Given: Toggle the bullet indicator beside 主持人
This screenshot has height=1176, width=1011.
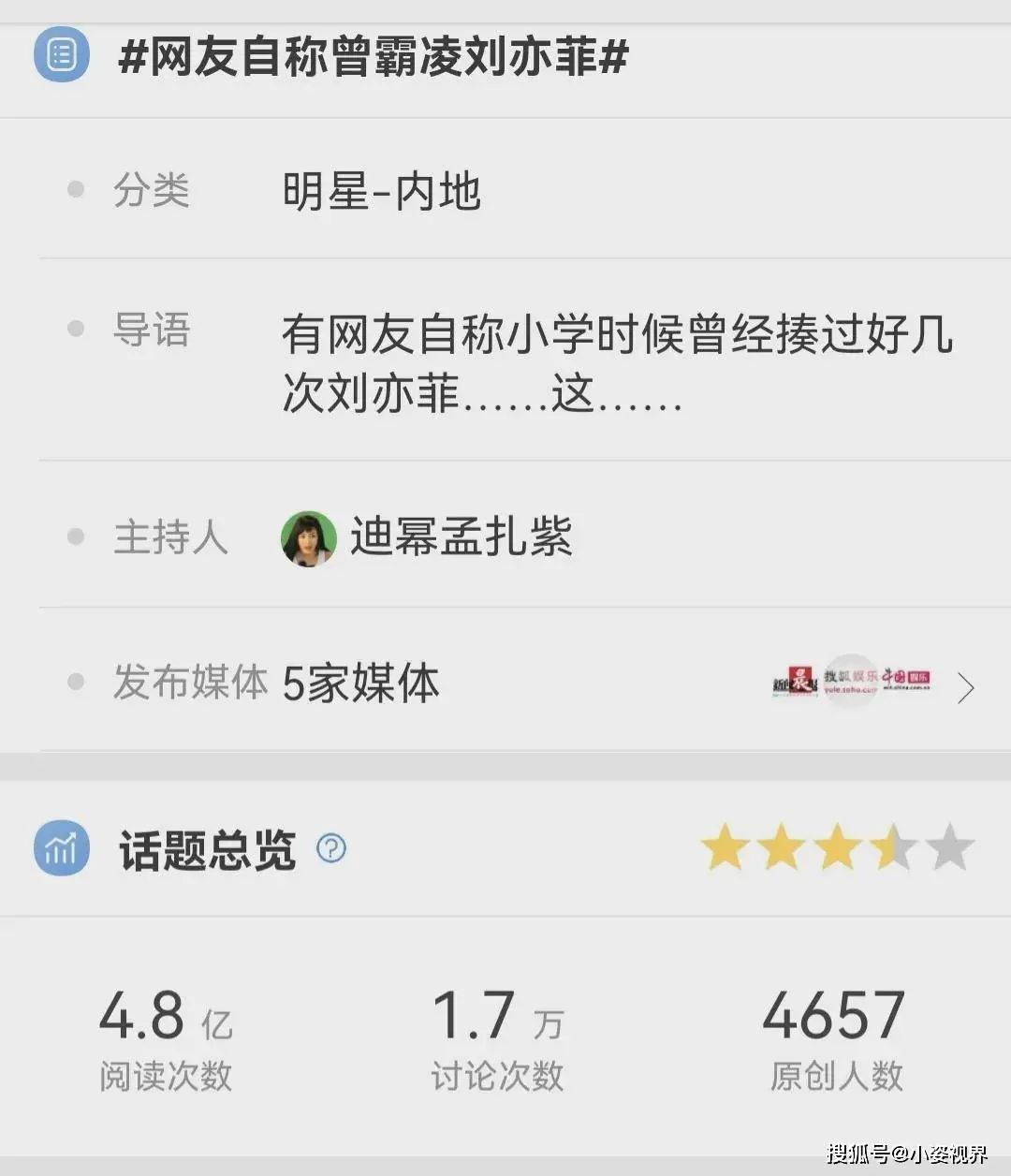Looking at the screenshot, I should 75,535.
